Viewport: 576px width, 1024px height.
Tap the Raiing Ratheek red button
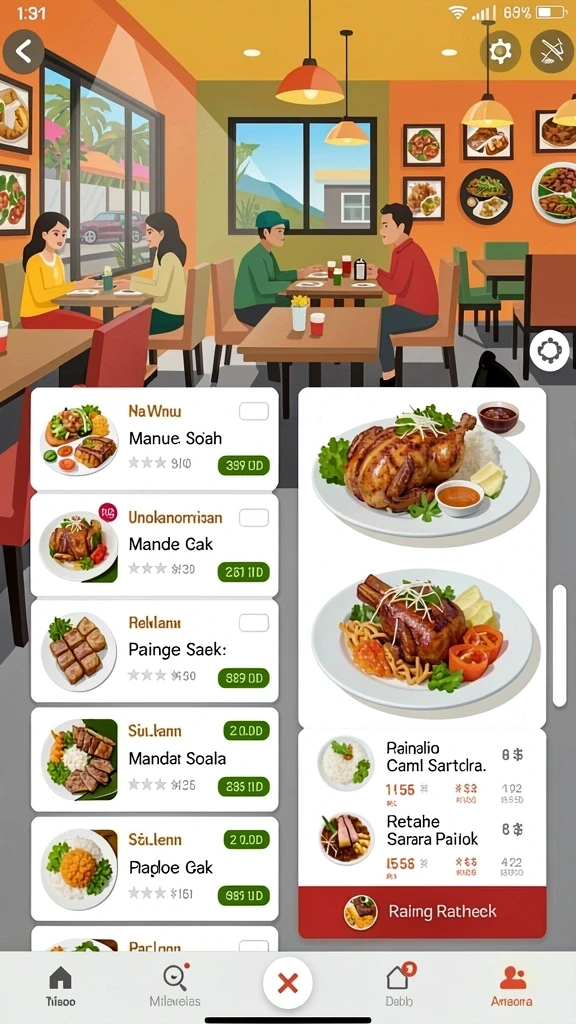tap(422, 912)
